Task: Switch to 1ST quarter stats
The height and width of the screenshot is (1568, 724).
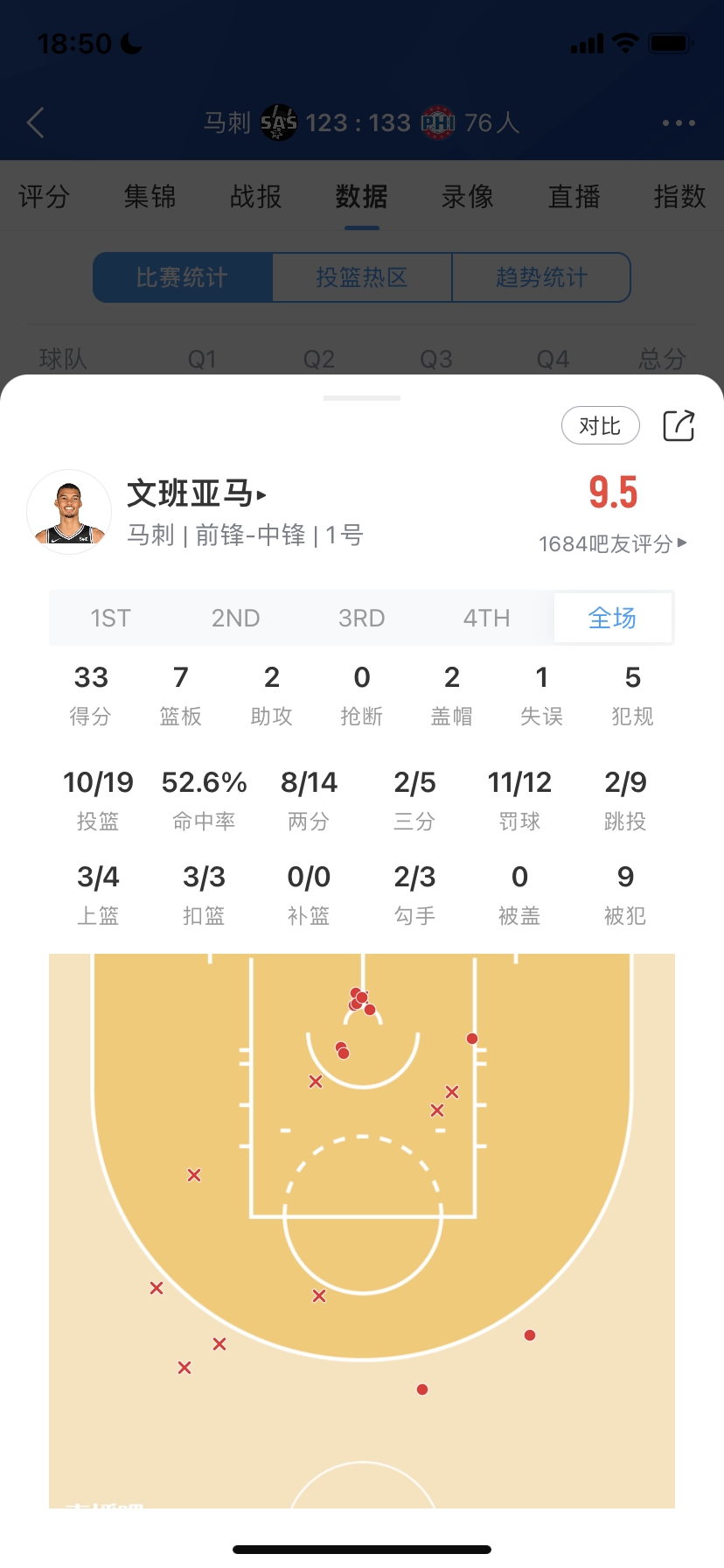Action: pyautogui.click(x=110, y=619)
